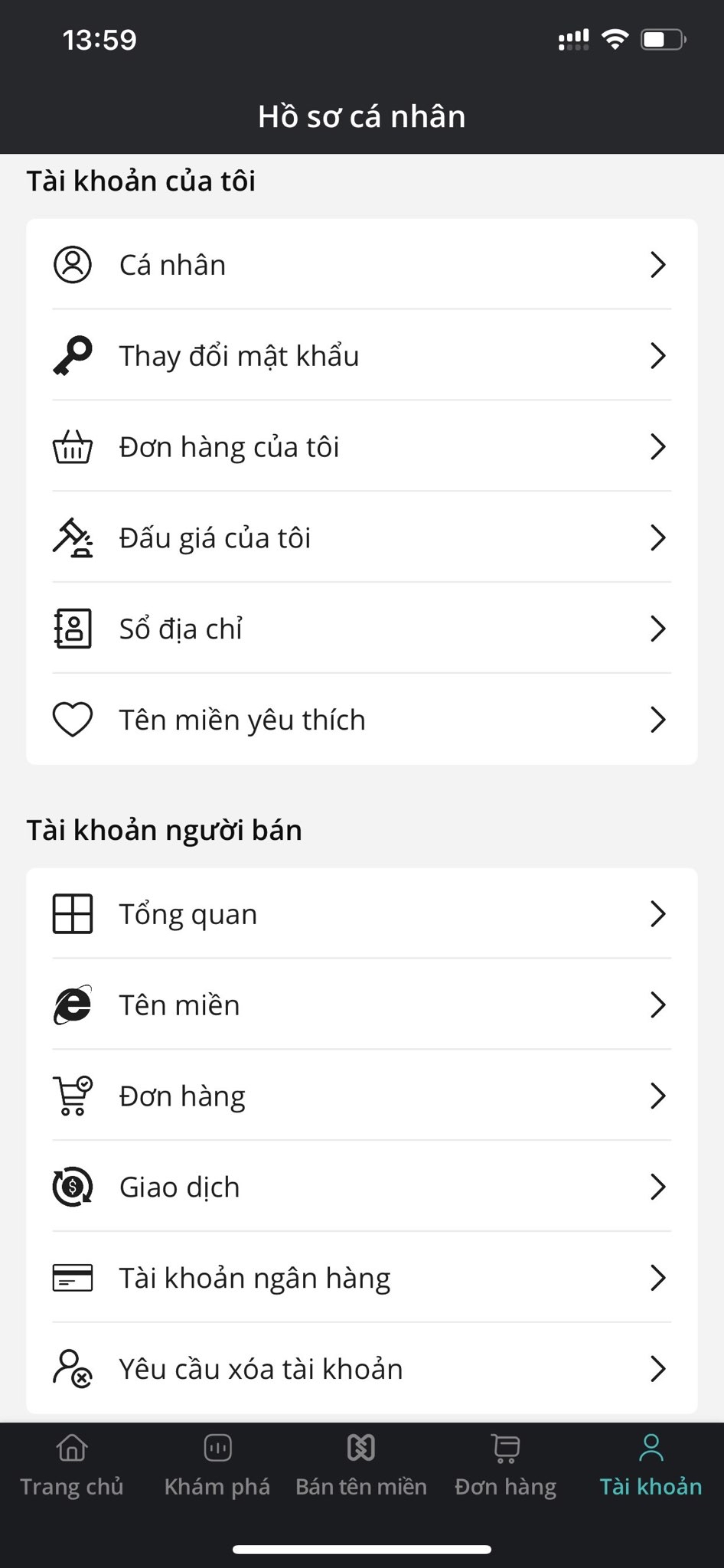
Task: Open Đơn hàng của tôi
Action: [x=361, y=447]
